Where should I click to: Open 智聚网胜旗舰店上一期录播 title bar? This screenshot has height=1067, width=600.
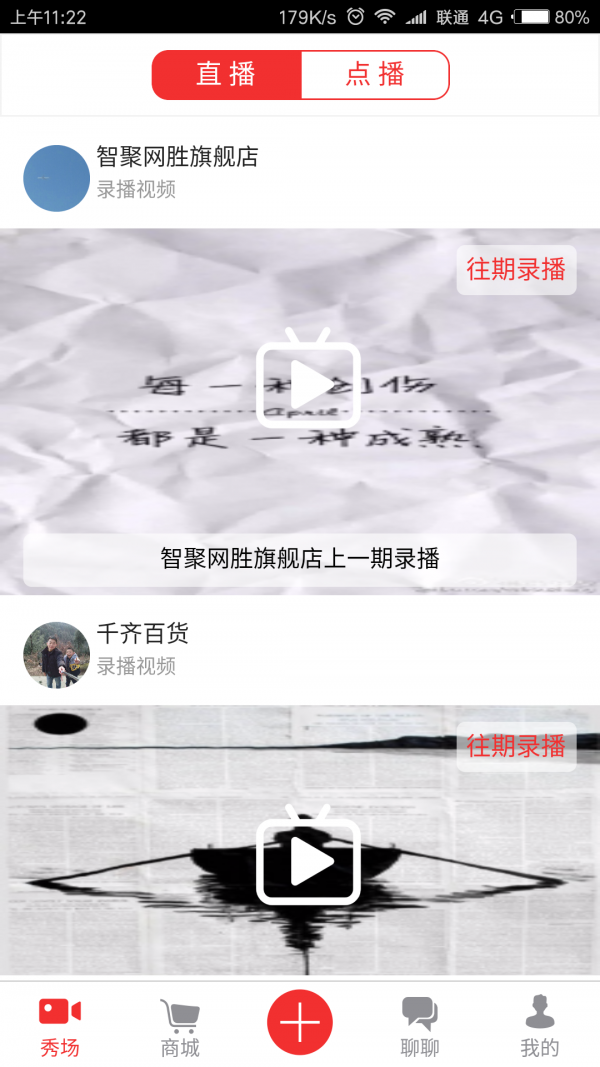click(x=300, y=559)
